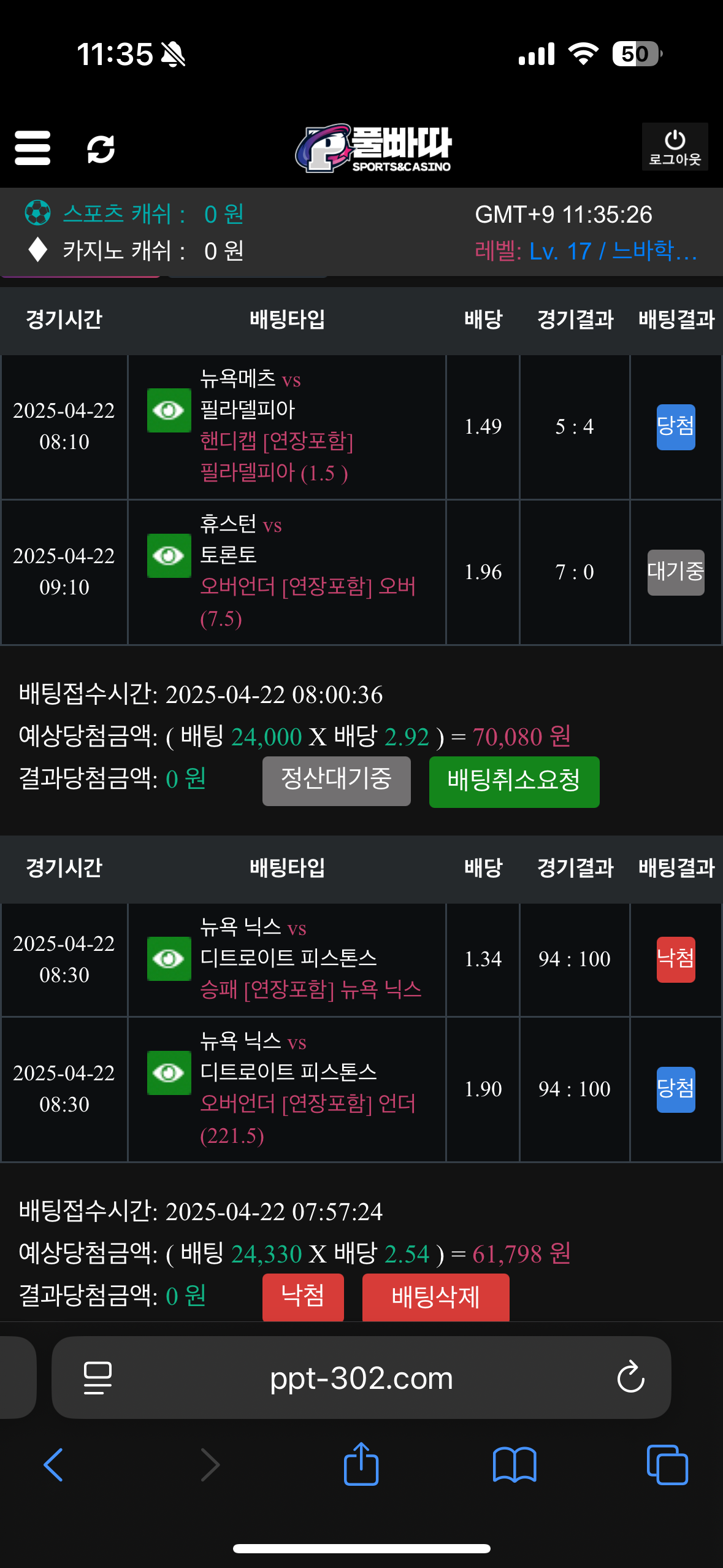
Task: Open eye icon on 언더 221.5 bet
Action: tap(169, 1072)
